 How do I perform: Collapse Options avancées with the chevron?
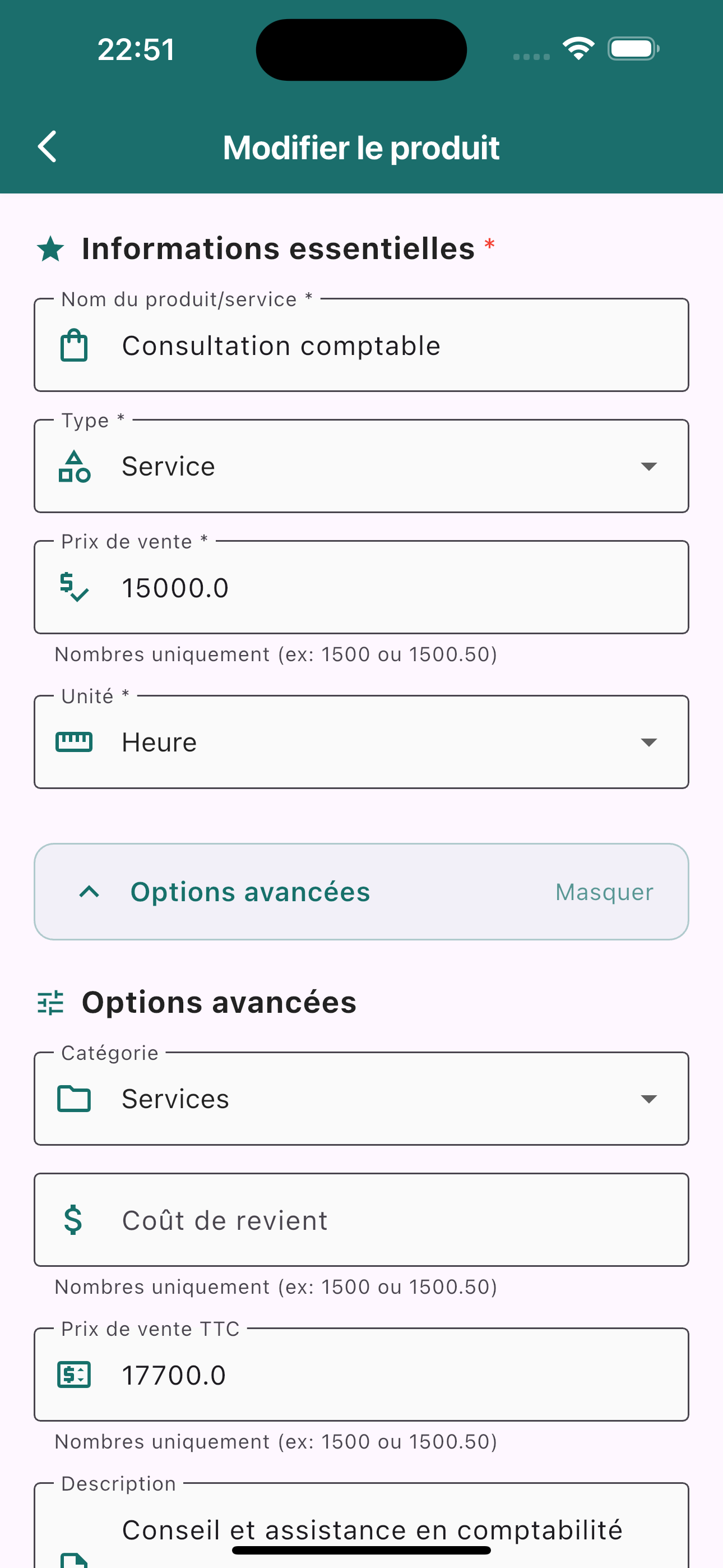pyautogui.click(x=89, y=891)
